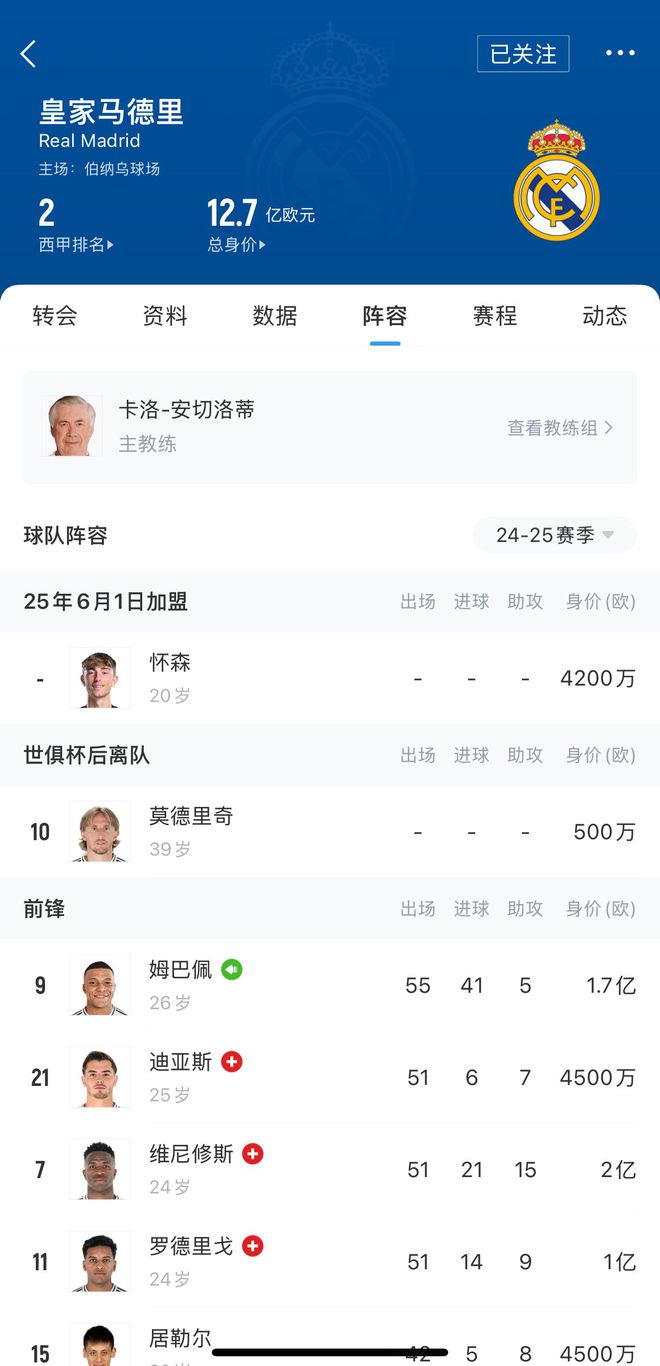
Task: Tap the 已关注 following button
Action: [x=523, y=54]
